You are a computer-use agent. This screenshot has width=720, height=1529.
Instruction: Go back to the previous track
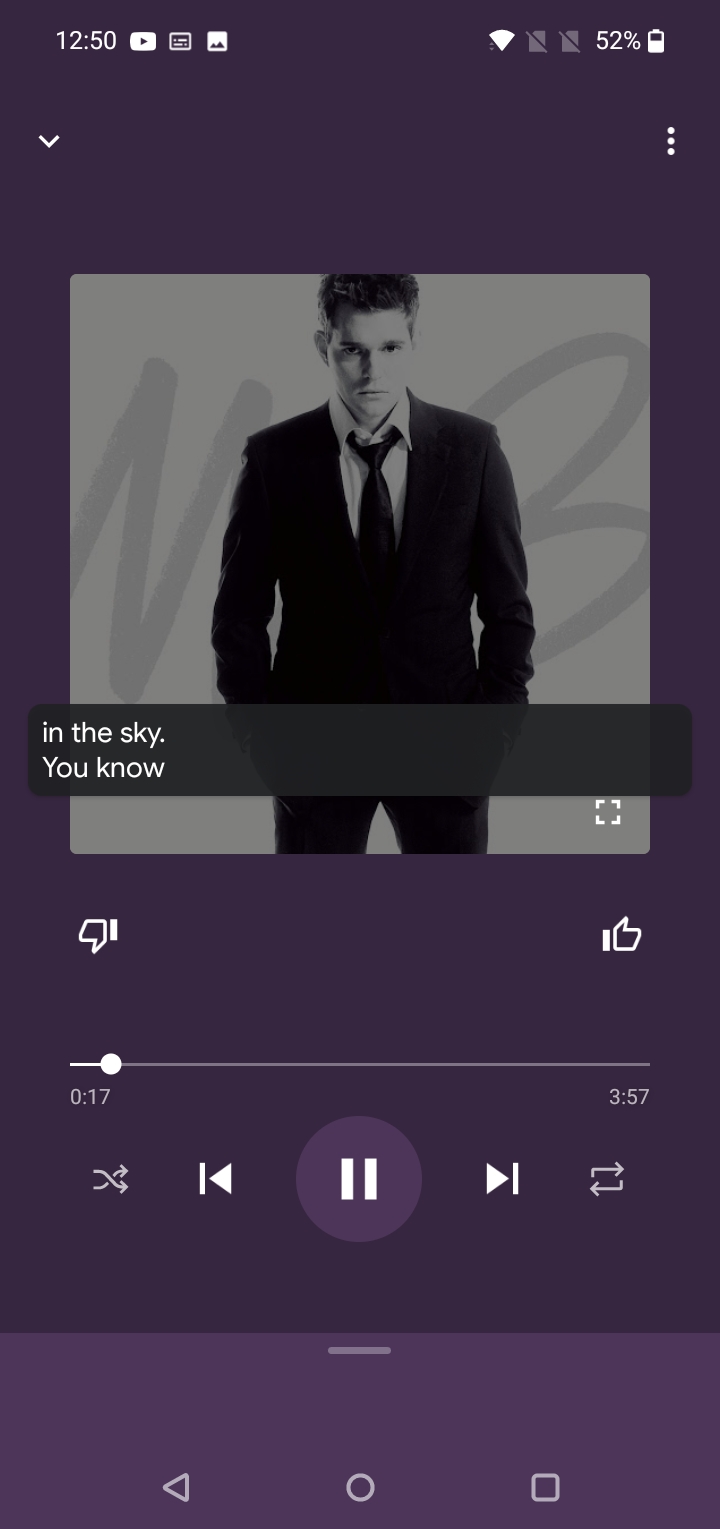(216, 1179)
